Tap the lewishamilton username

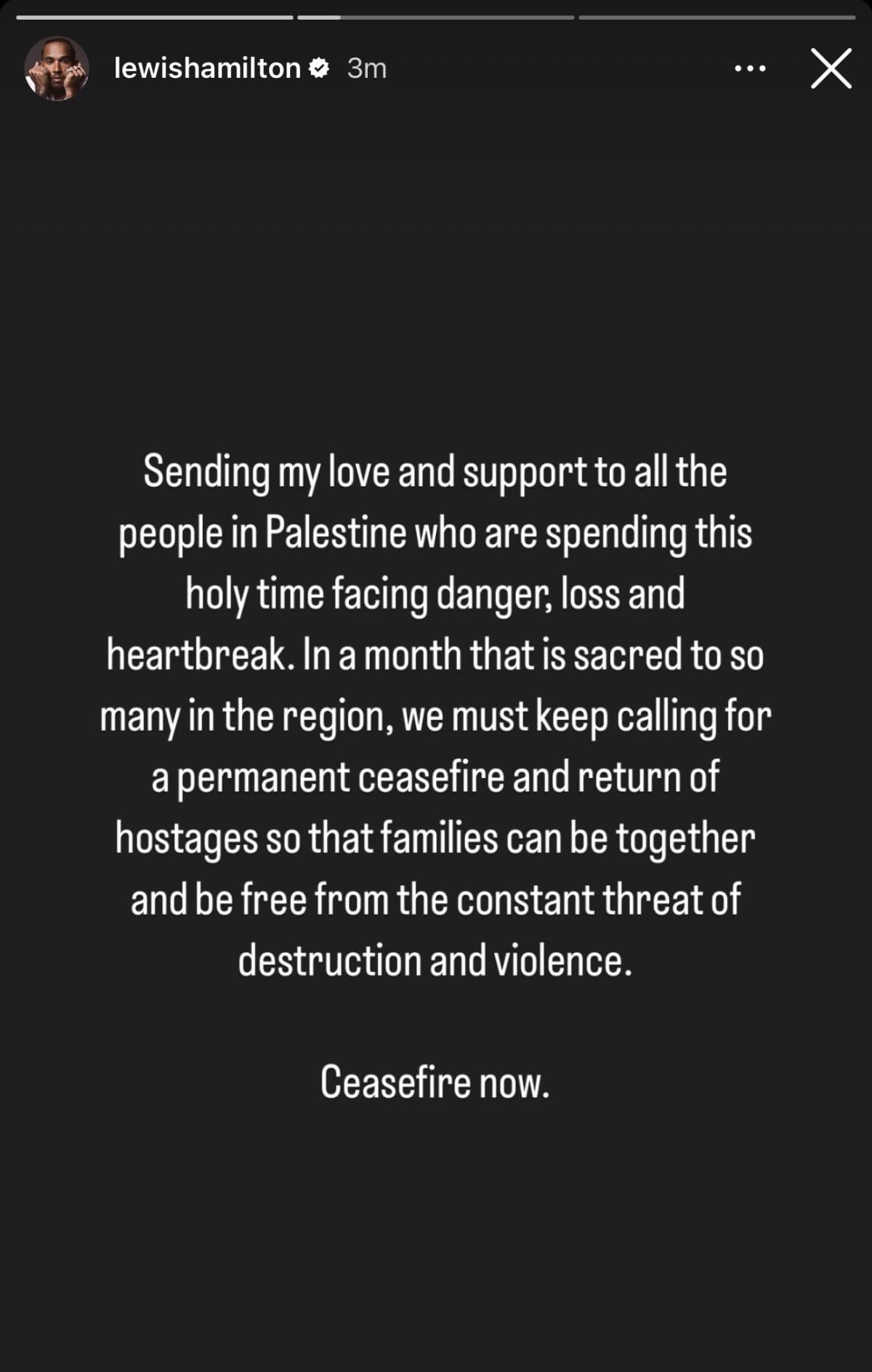pyautogui.click(x=207, y=68)
